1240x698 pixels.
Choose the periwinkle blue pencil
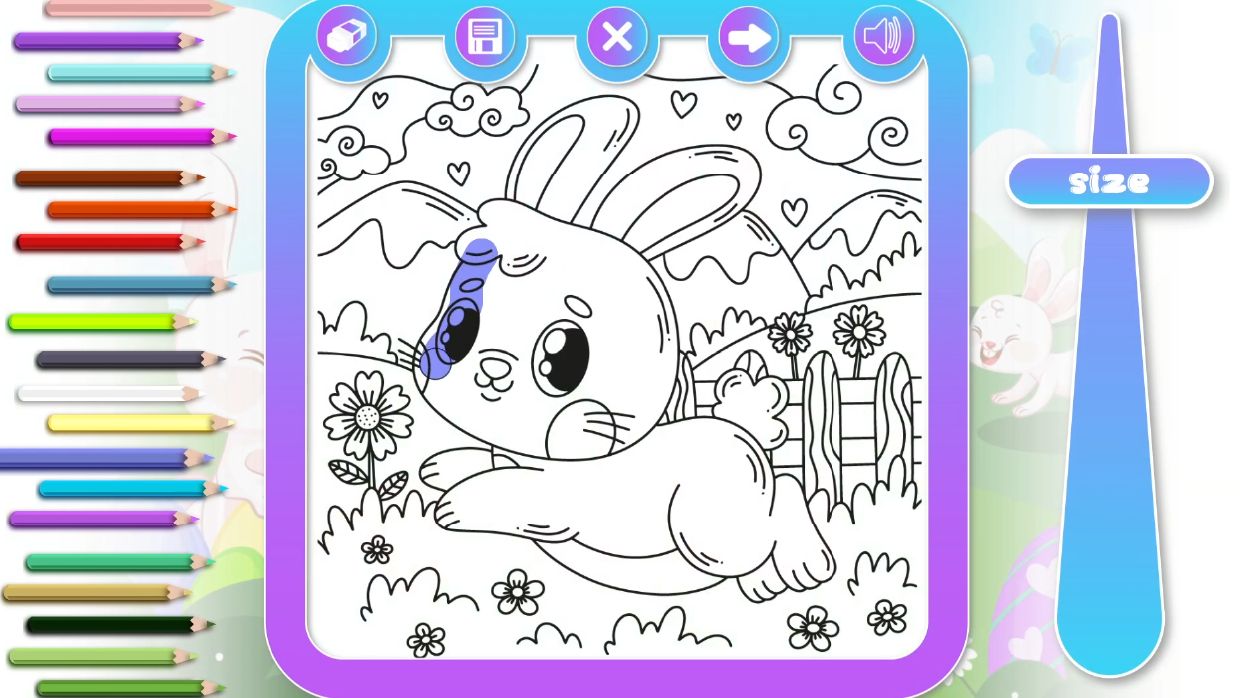coord(95,459)
